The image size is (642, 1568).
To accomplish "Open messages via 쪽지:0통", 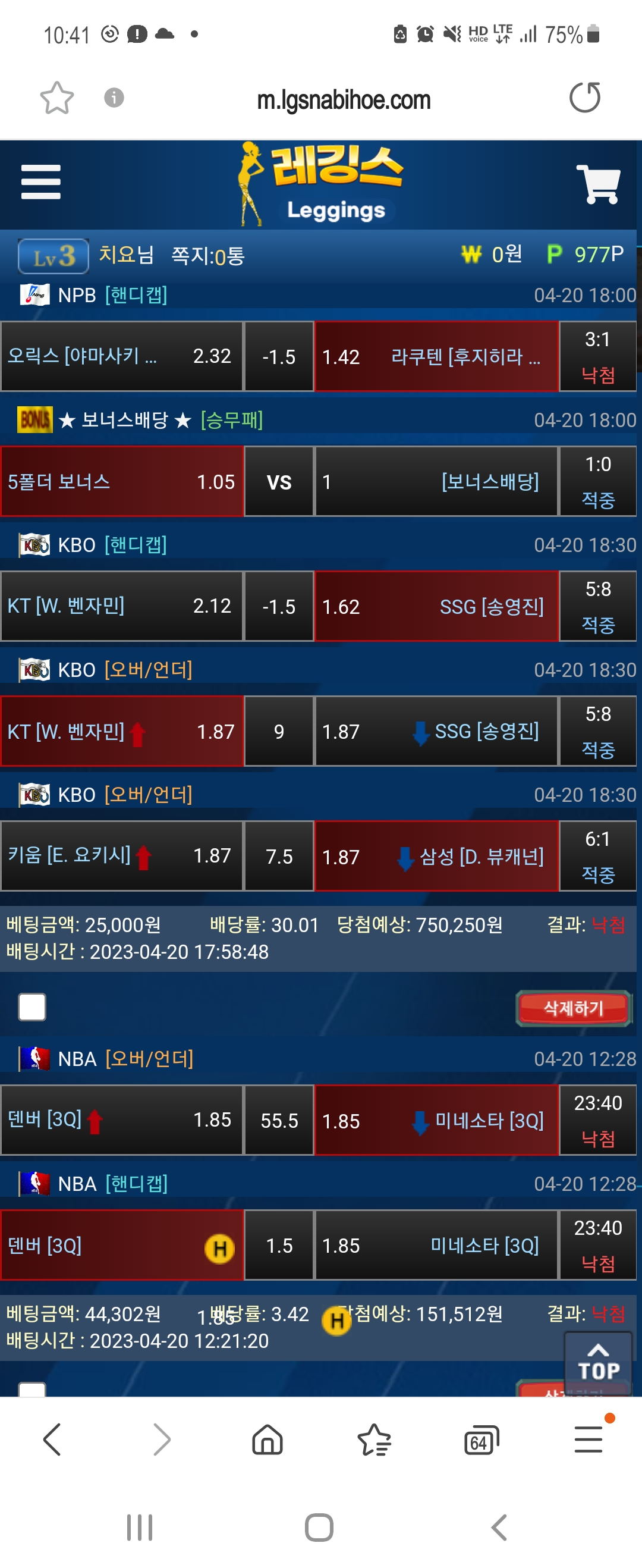I will click(207, 256).
